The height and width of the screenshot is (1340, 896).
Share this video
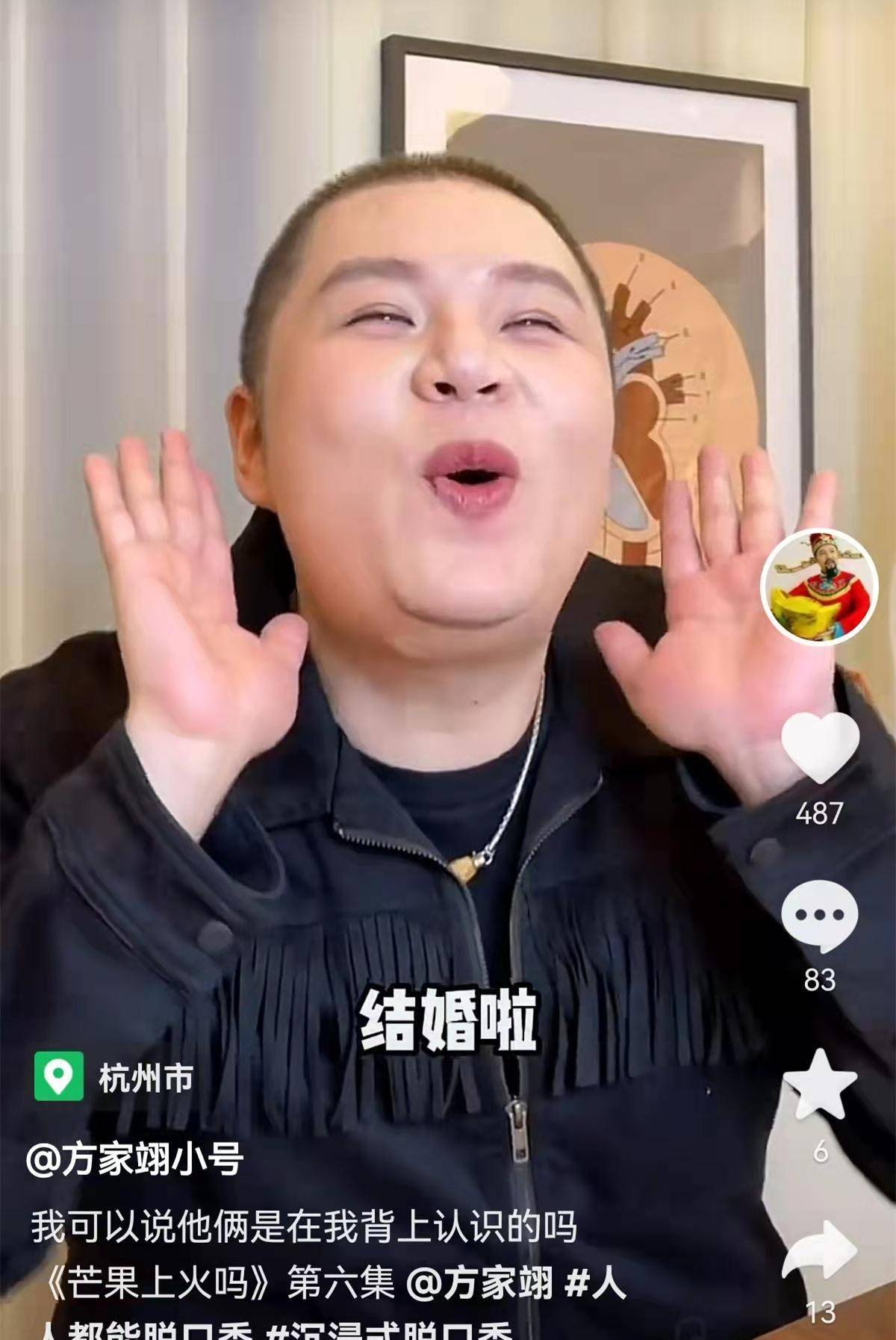click(820, 1252)
